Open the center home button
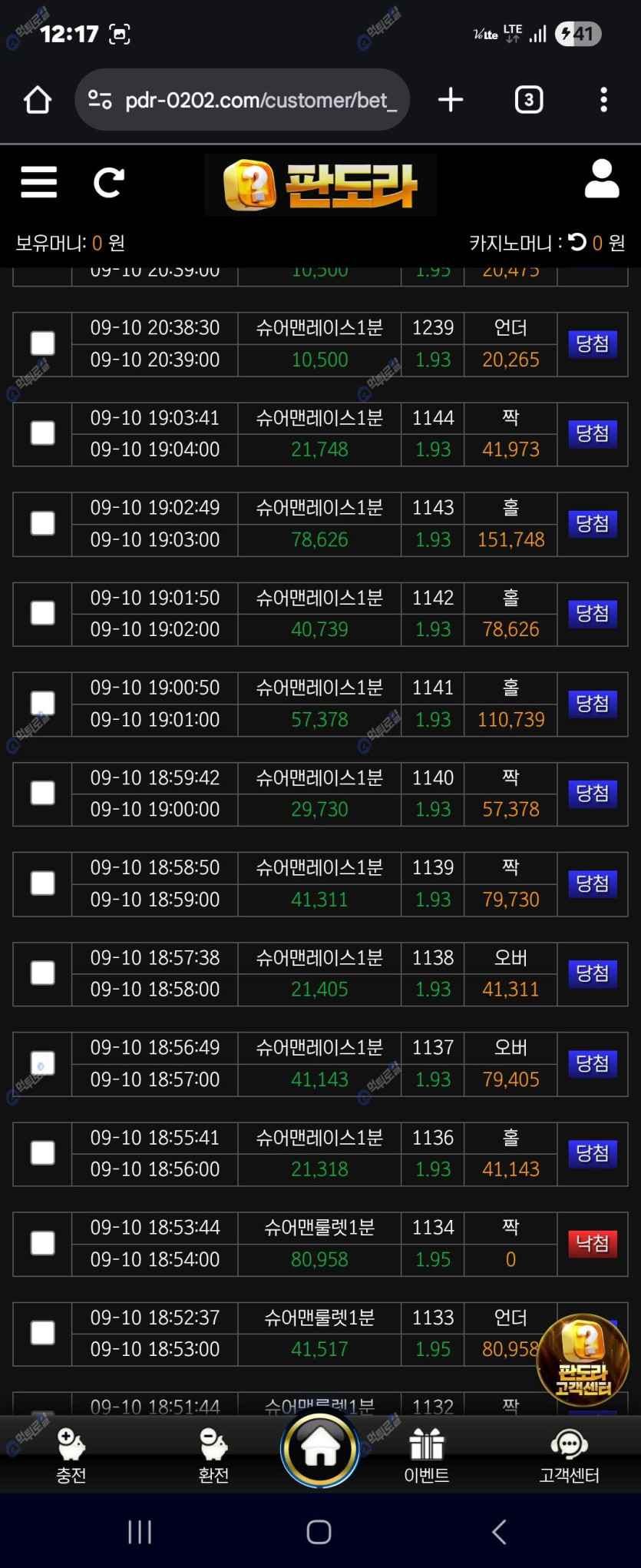The height and width of the screenshot is (1568, 641). pyautogui.click(x=319, y=1449)
